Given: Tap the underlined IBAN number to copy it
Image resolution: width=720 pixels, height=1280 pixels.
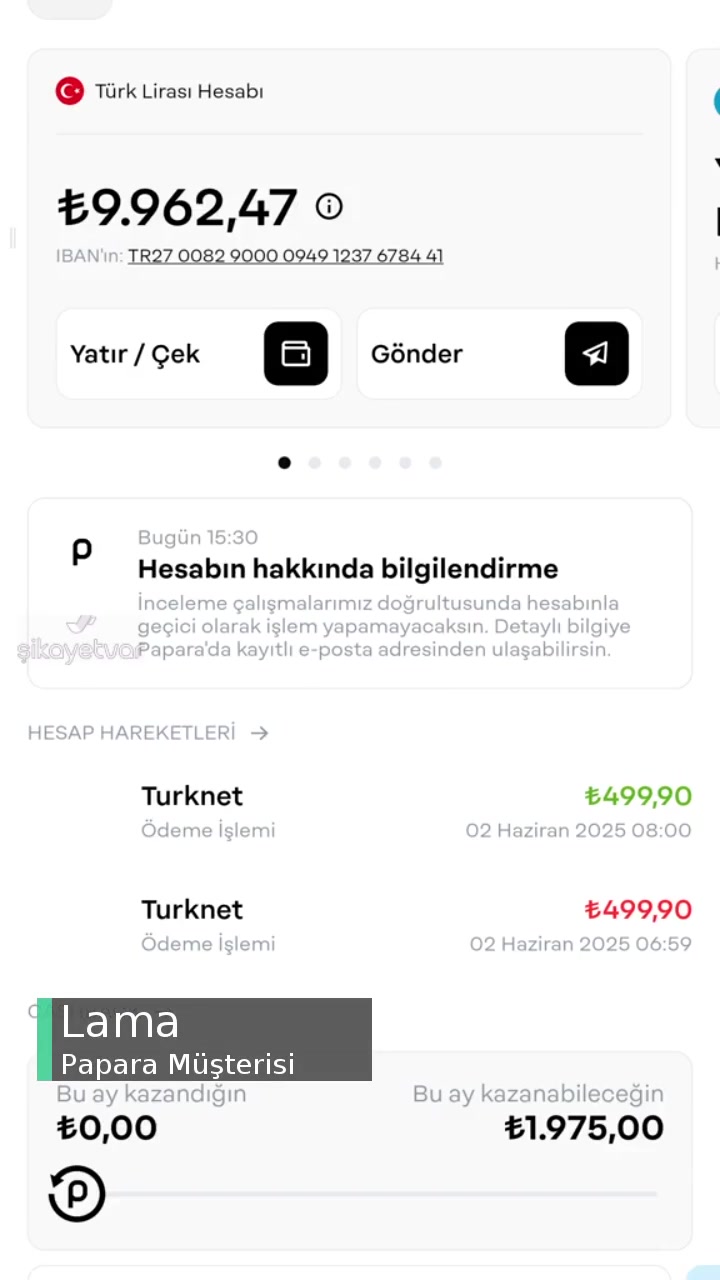Looking at the screenshot, I should (285, 256).
